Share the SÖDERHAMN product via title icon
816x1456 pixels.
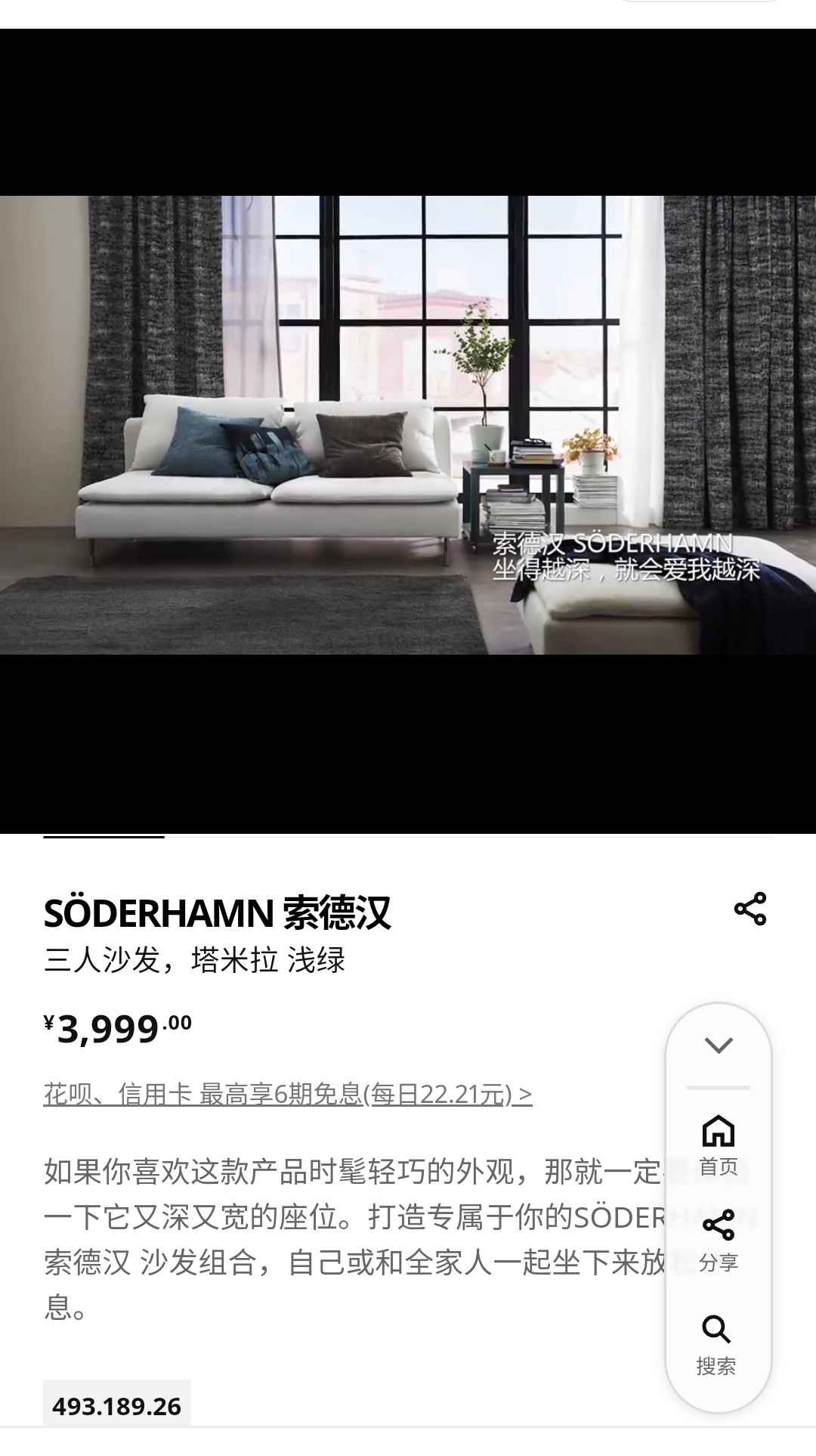coord(750,909)
